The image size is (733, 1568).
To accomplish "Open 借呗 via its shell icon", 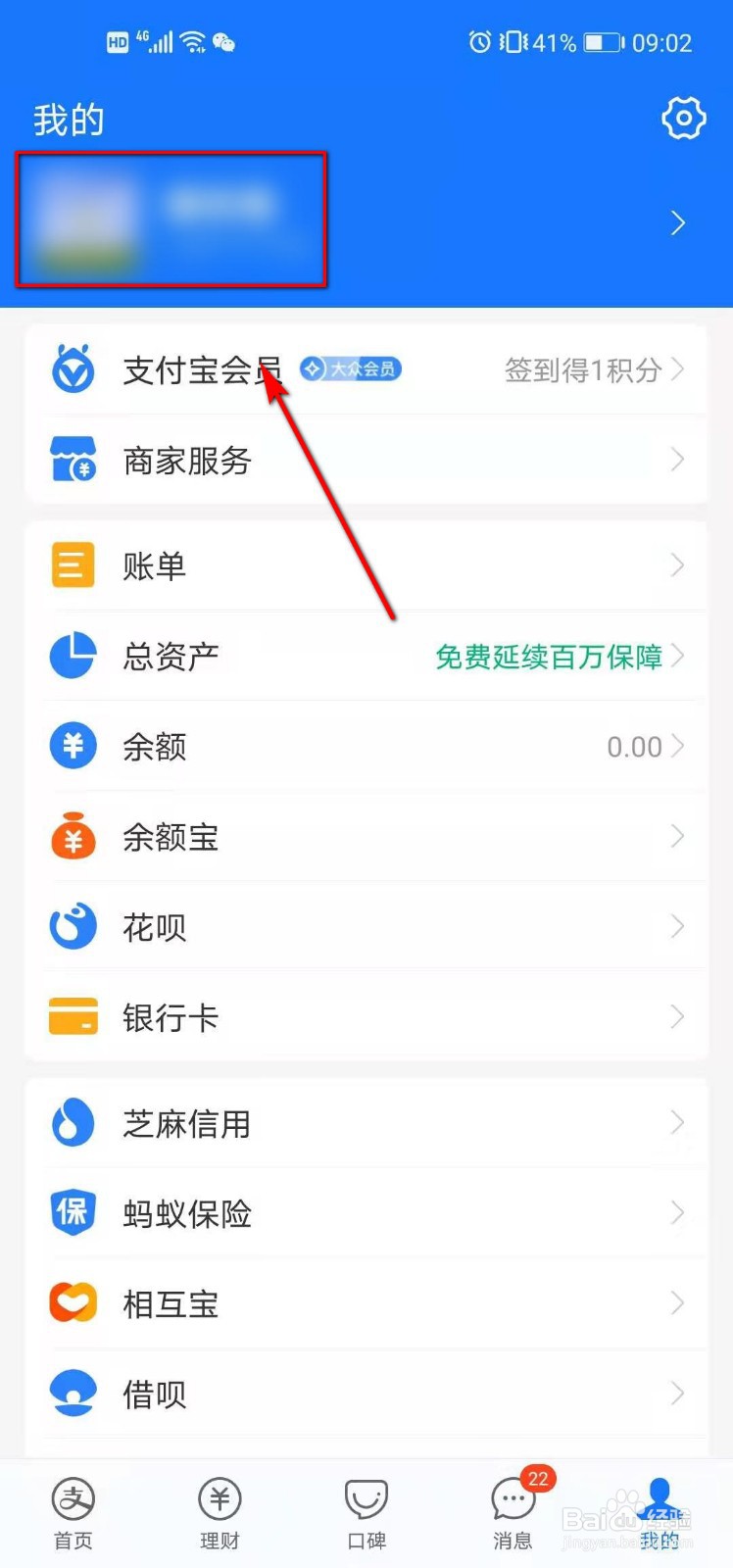I will 72,1392.
